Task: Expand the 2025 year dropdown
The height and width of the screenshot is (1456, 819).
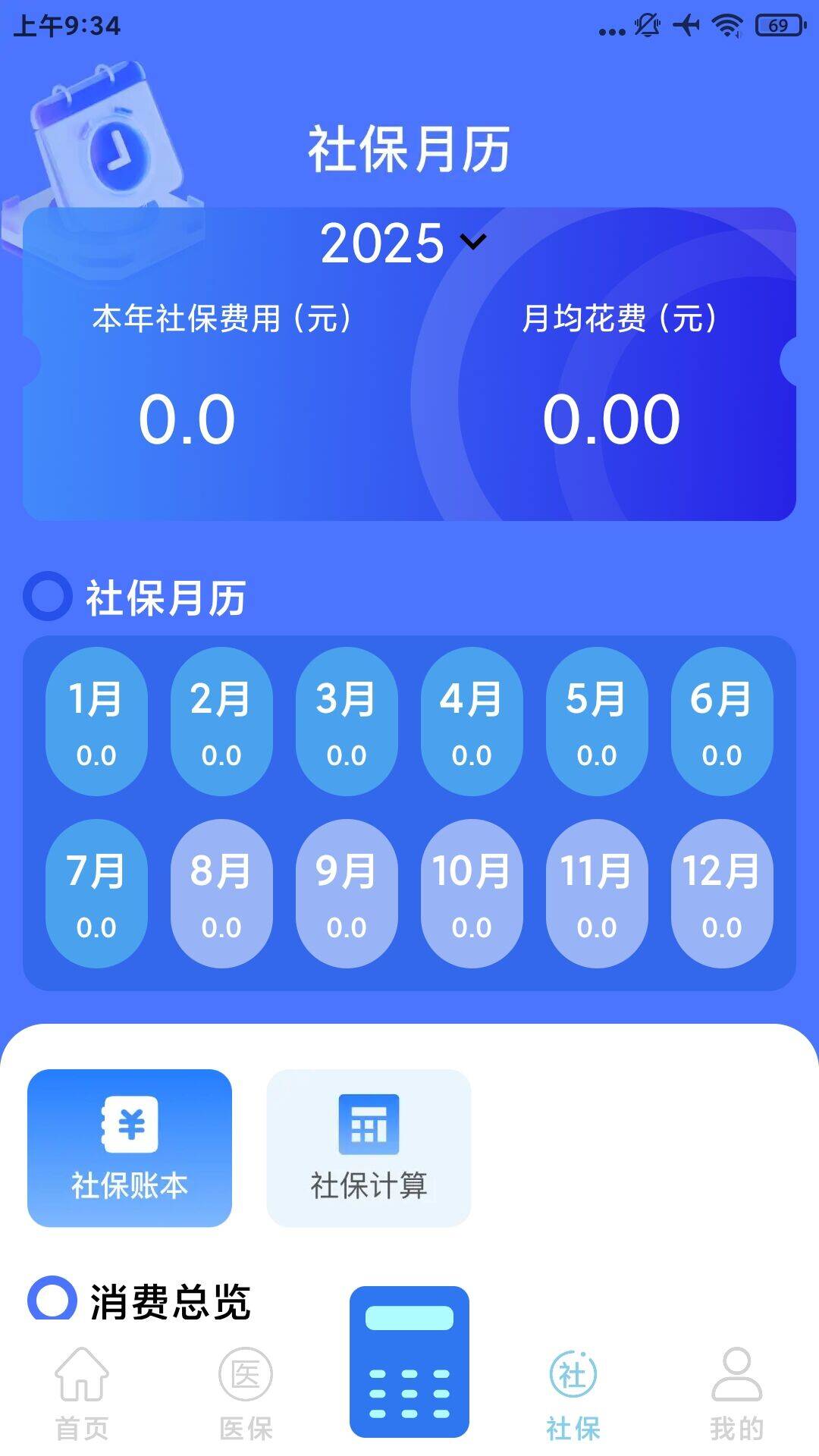Action: (x=402, y=243)
